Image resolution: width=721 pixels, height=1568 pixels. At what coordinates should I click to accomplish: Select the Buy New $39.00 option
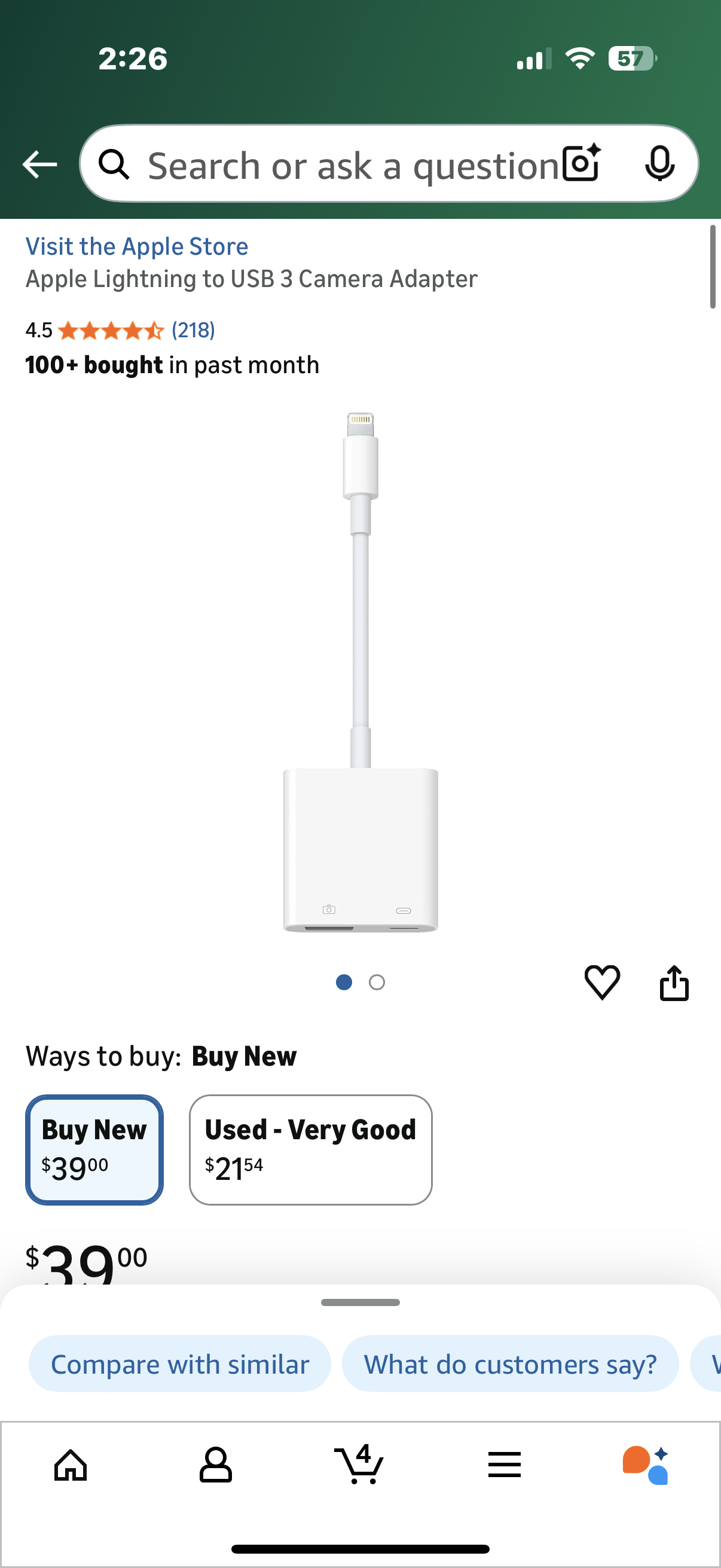coord(94,1149)
